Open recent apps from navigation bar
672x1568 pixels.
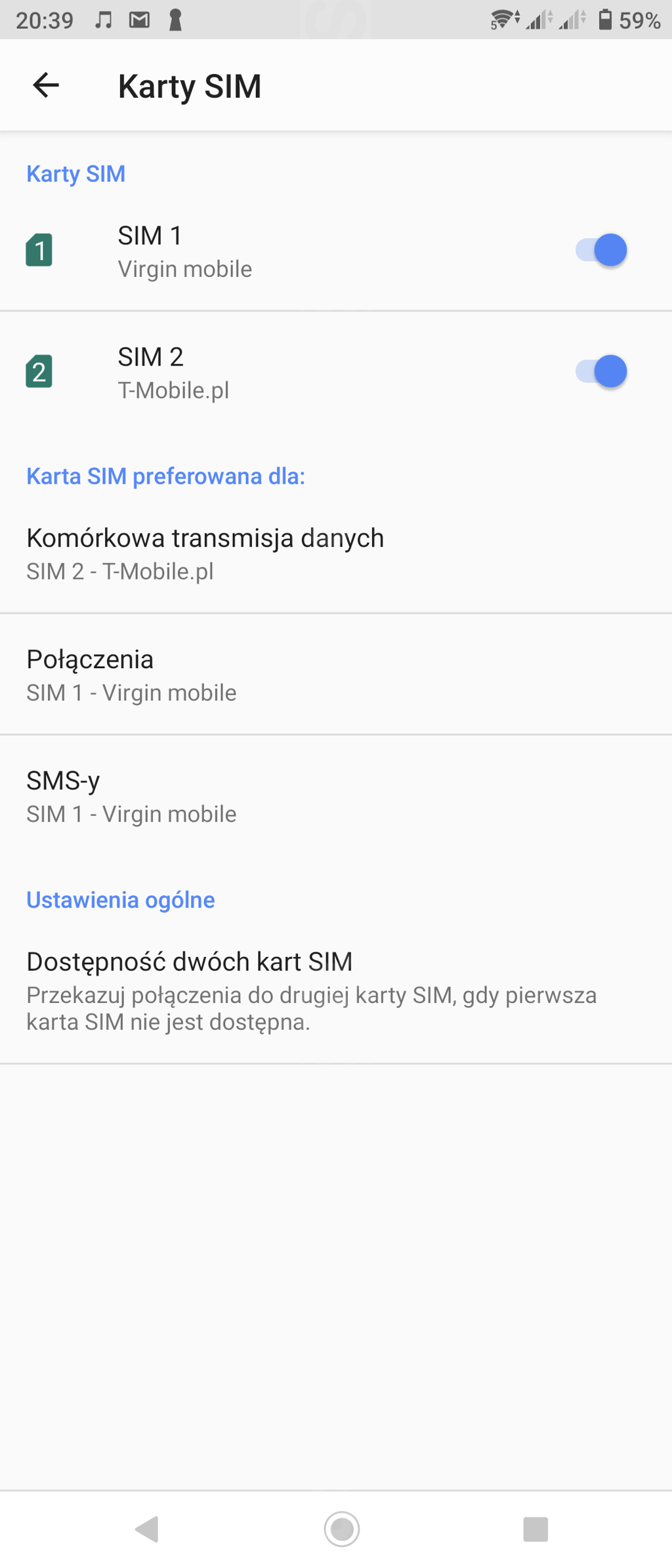pyautogui.click(x=535, y=1529)
